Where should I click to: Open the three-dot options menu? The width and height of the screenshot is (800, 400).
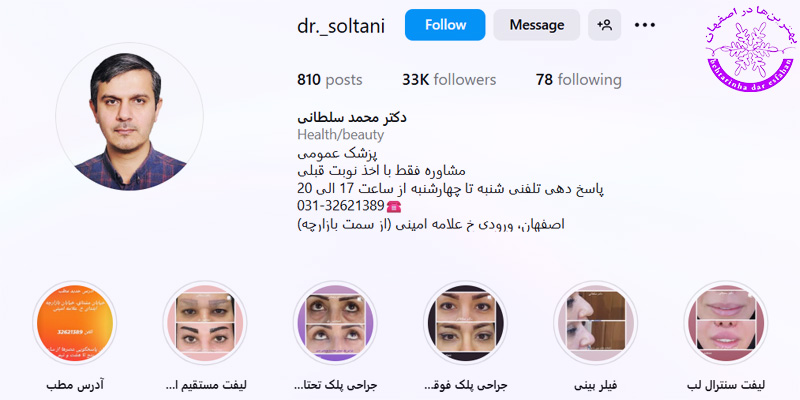pos(645,25)
